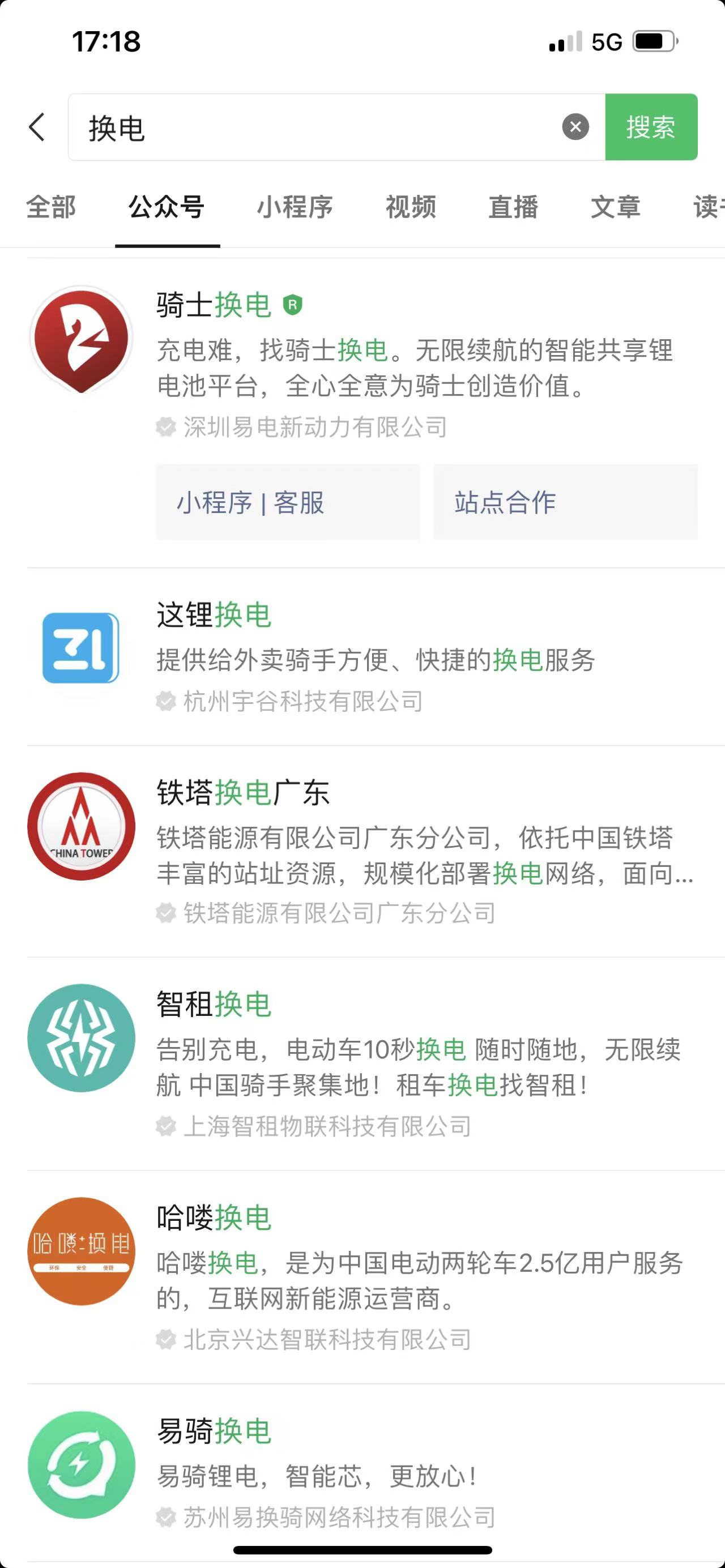Focus the search field containing 换电
This screenshot has height=1568, width=725.
(x=317, y=127)
